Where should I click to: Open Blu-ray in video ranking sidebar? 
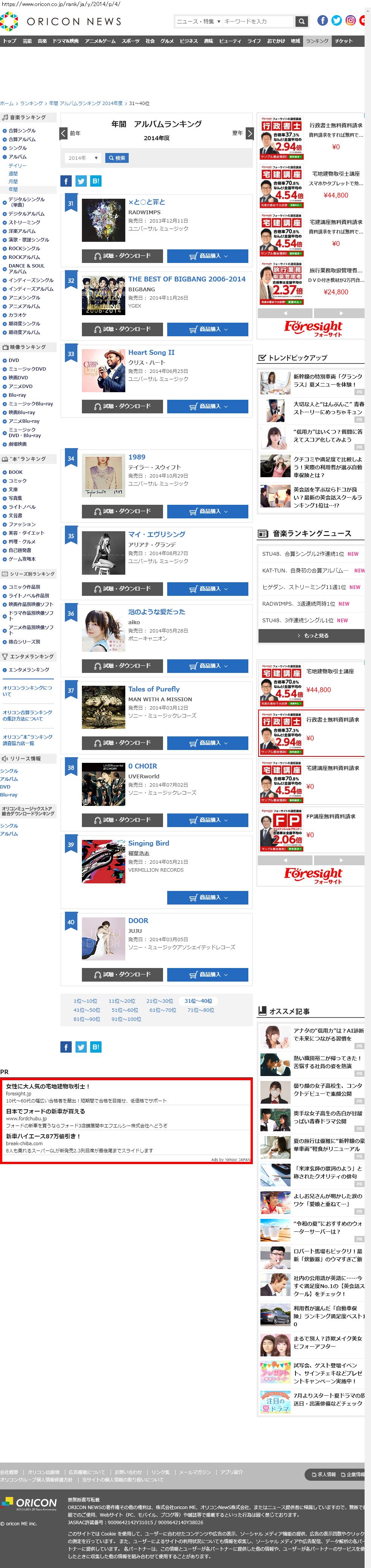[17, 394]
